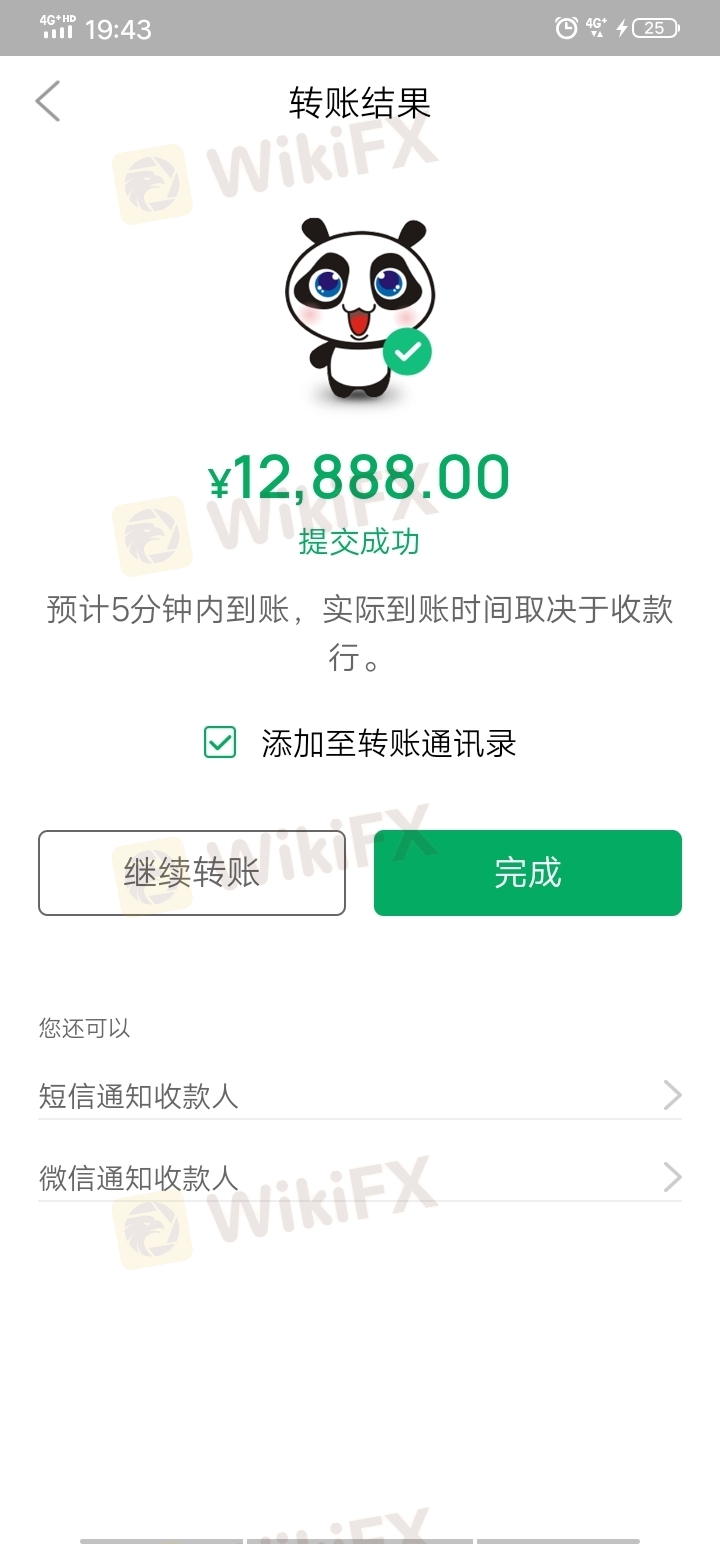Open 微信通知收款人 row
This screenshot has height=1544, width=720.
pyautogui.click(x=360, y=1178)
